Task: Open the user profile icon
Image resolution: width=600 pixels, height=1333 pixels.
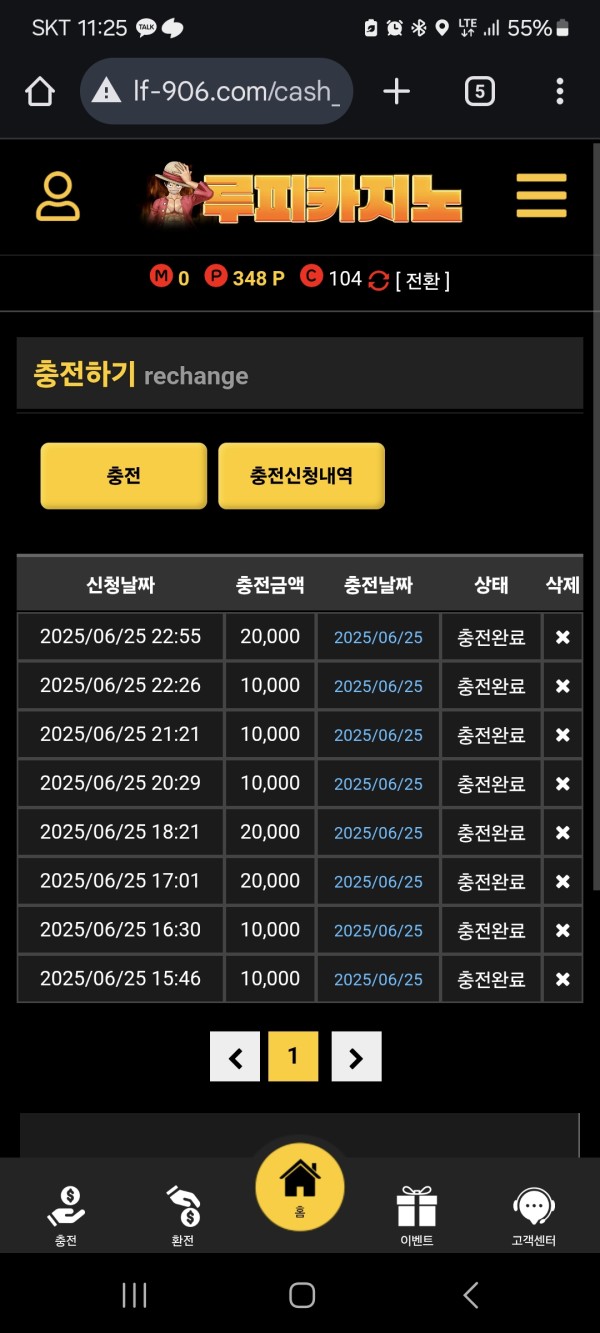Action: 58,197
